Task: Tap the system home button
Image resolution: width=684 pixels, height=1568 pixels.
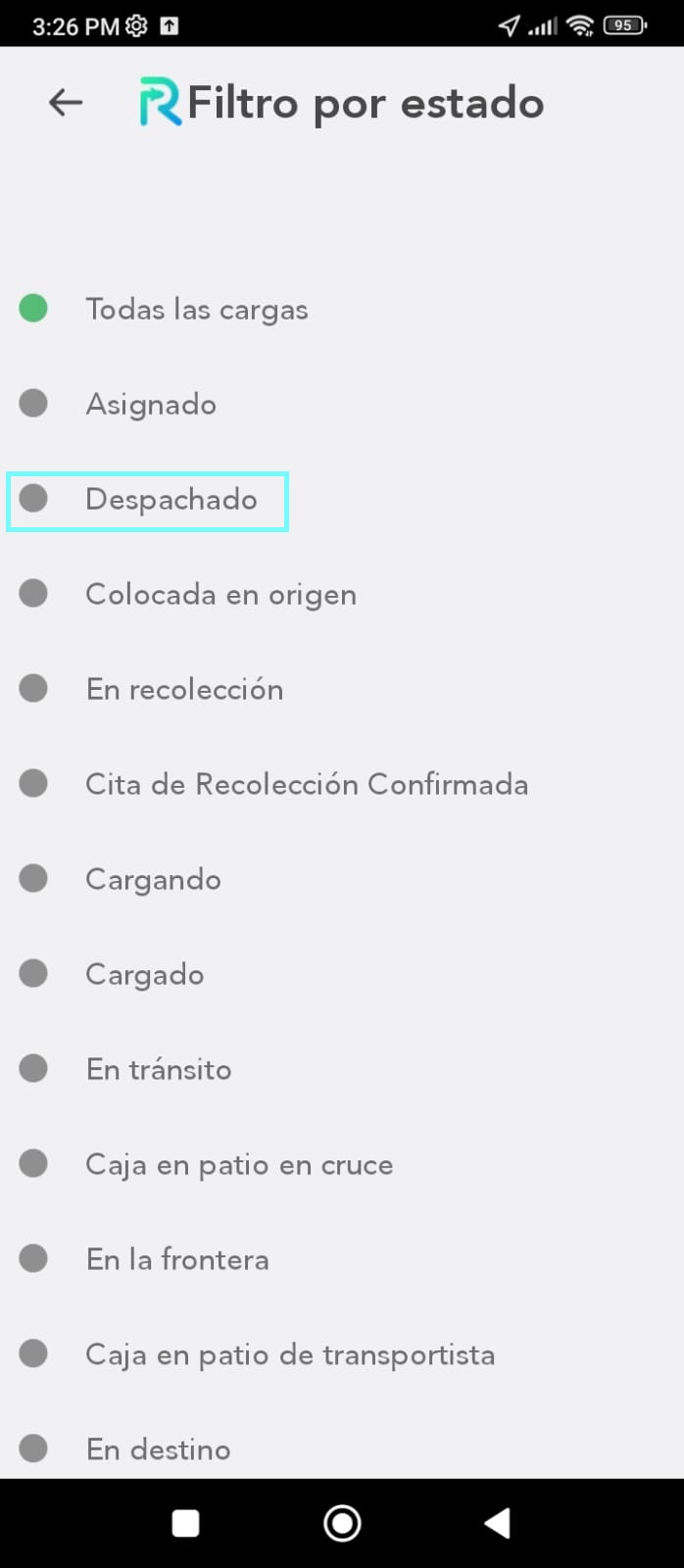Action: [342, 1523]
